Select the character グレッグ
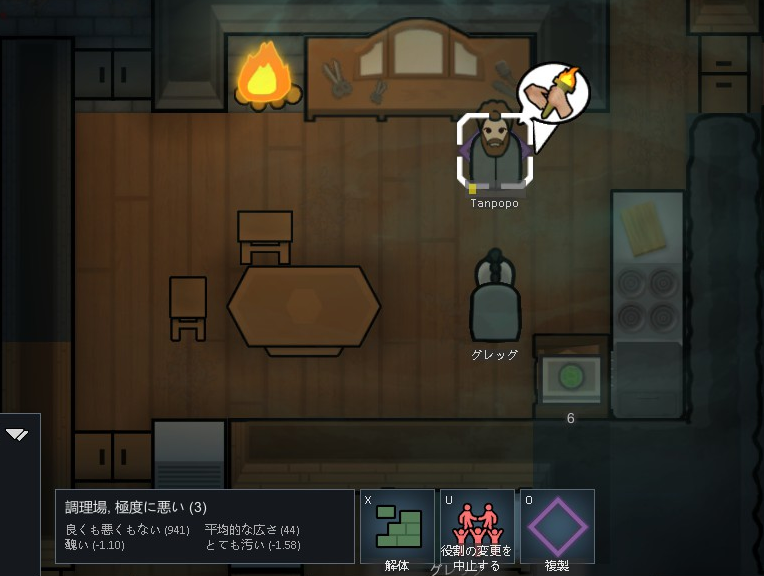Screen dimensions: 764x576 coord(494,300)
